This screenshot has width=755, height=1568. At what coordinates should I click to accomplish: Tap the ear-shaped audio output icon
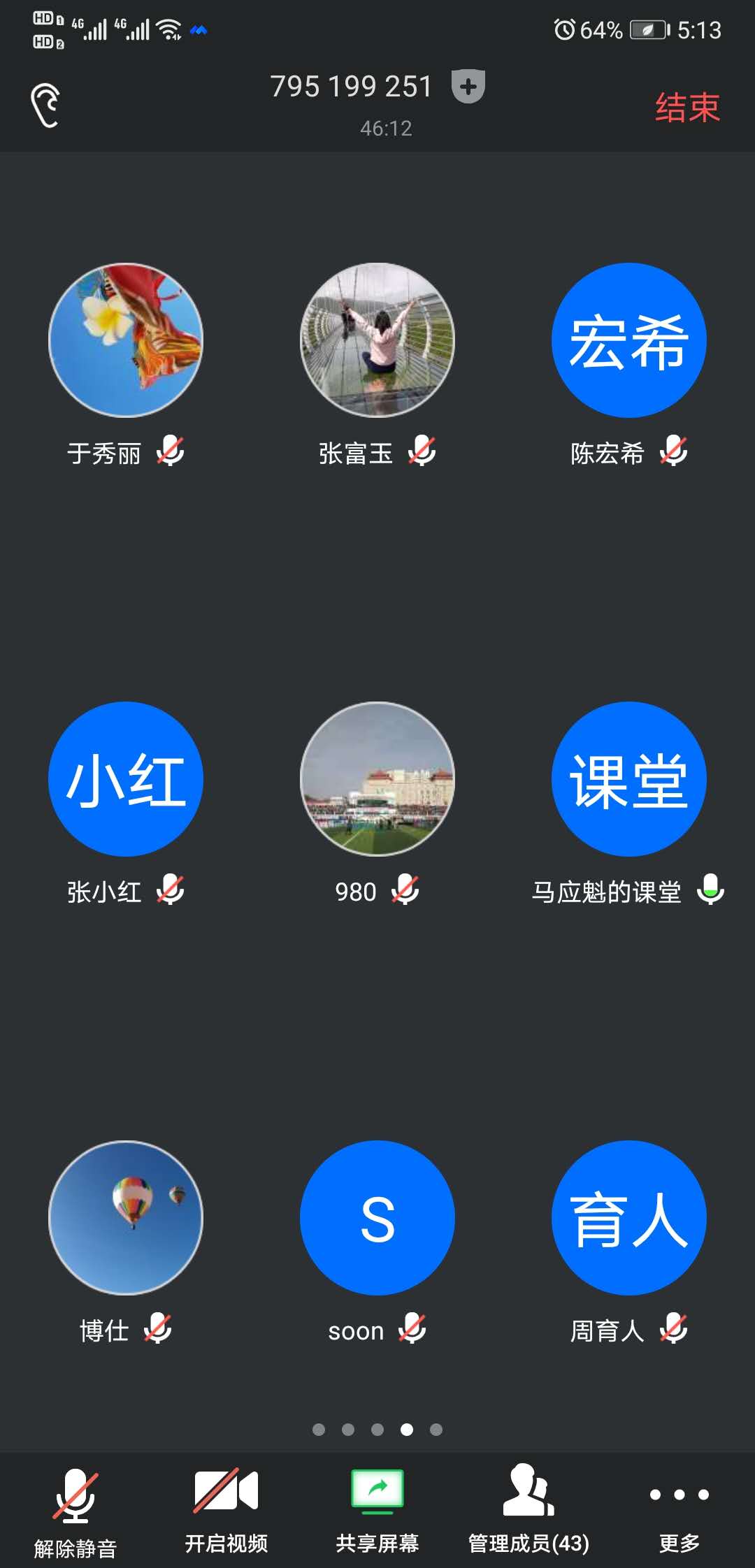(46, 106)
